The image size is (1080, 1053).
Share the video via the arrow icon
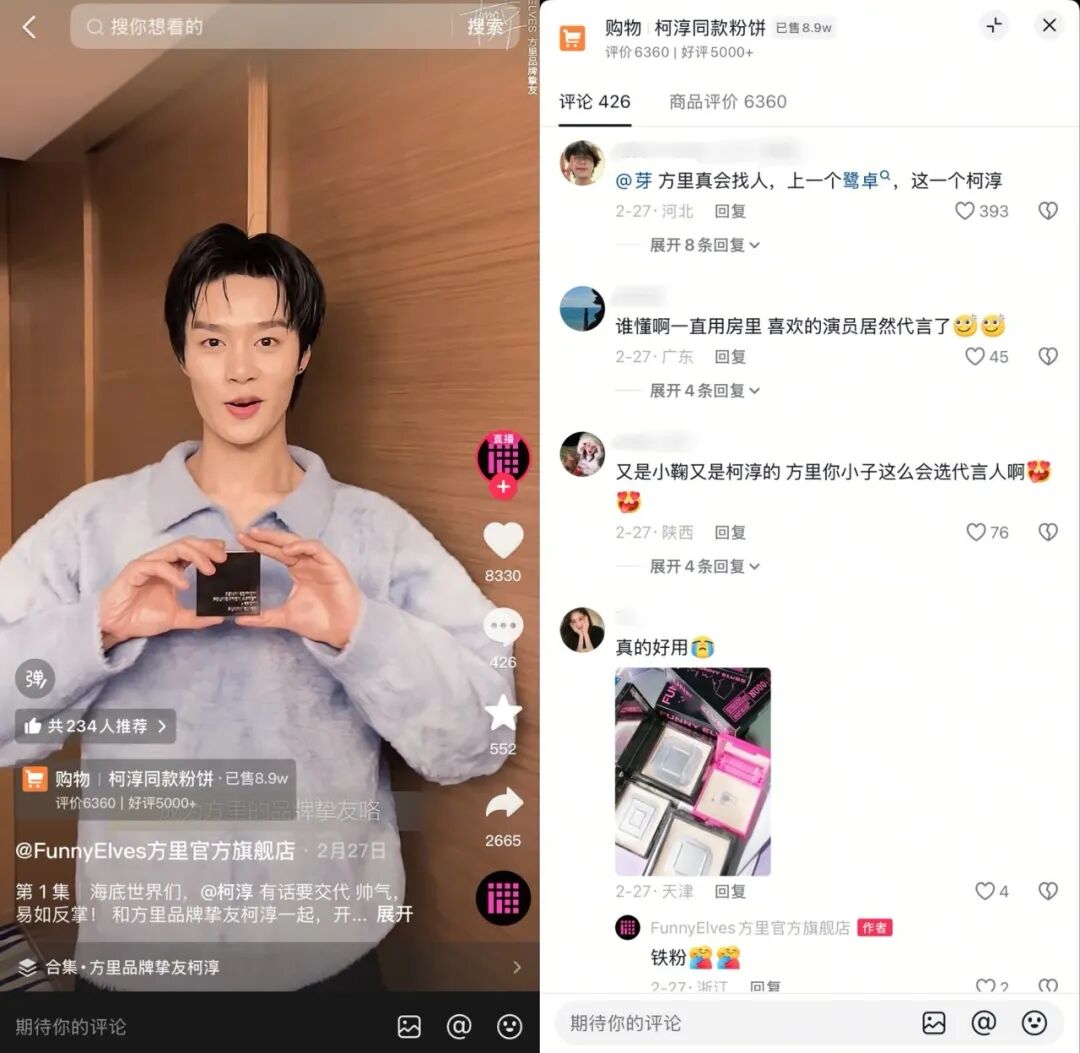(503, 801)
